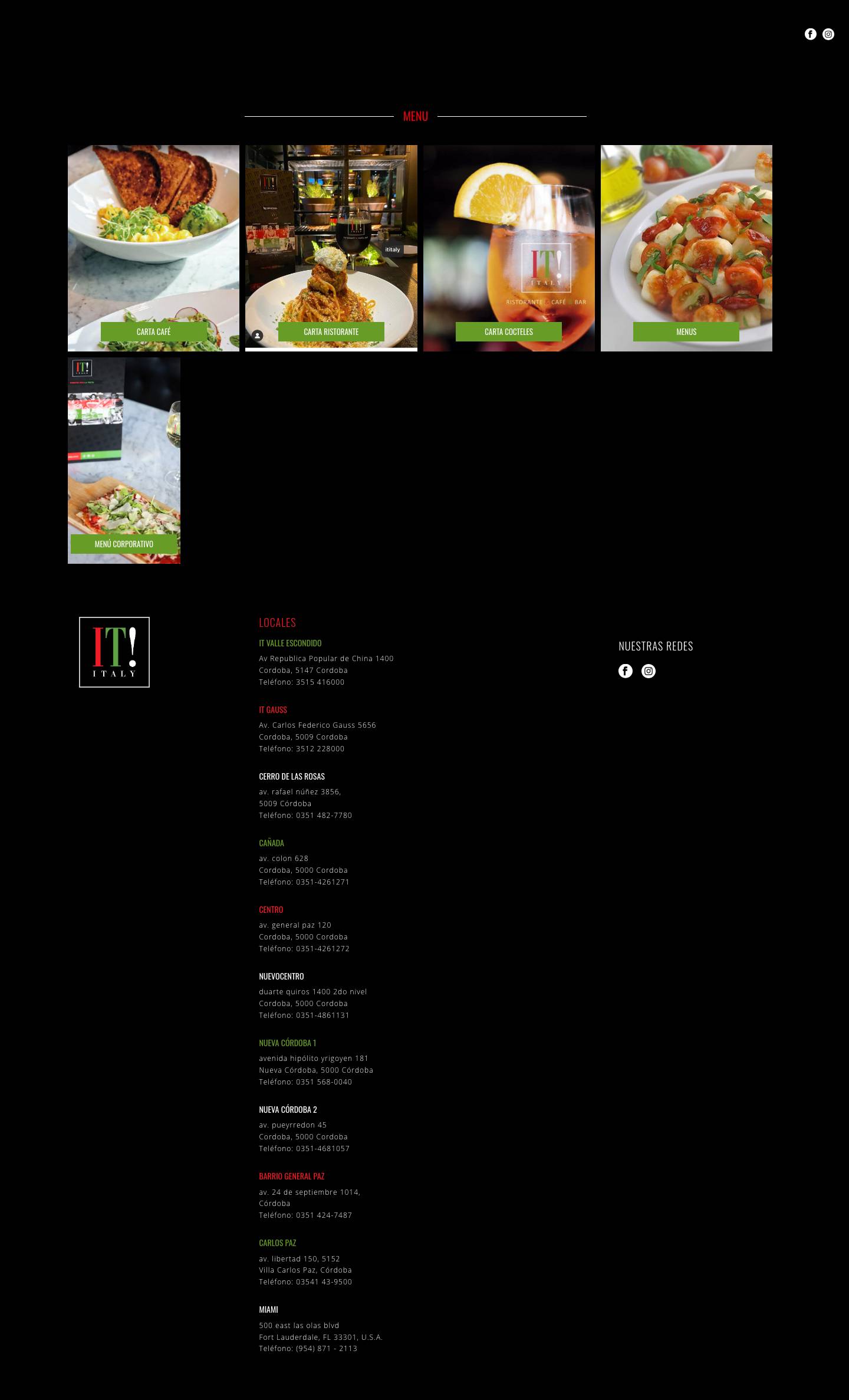Click the profile badge on Carta Ristorante photo
Viewport: 849px width, 1400px height.
pos(258,334)
